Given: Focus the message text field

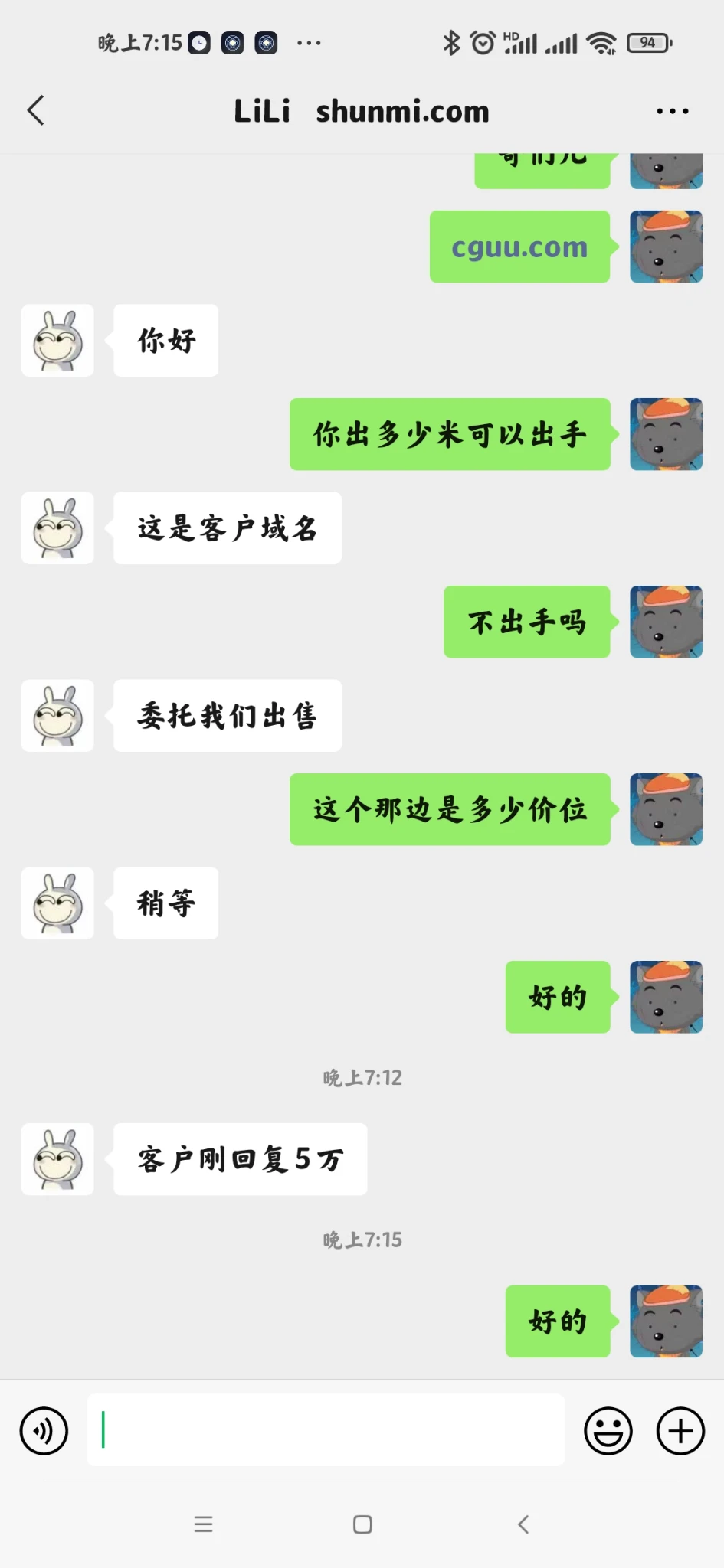Looking at the screenshot, I should click(326, 1430).
